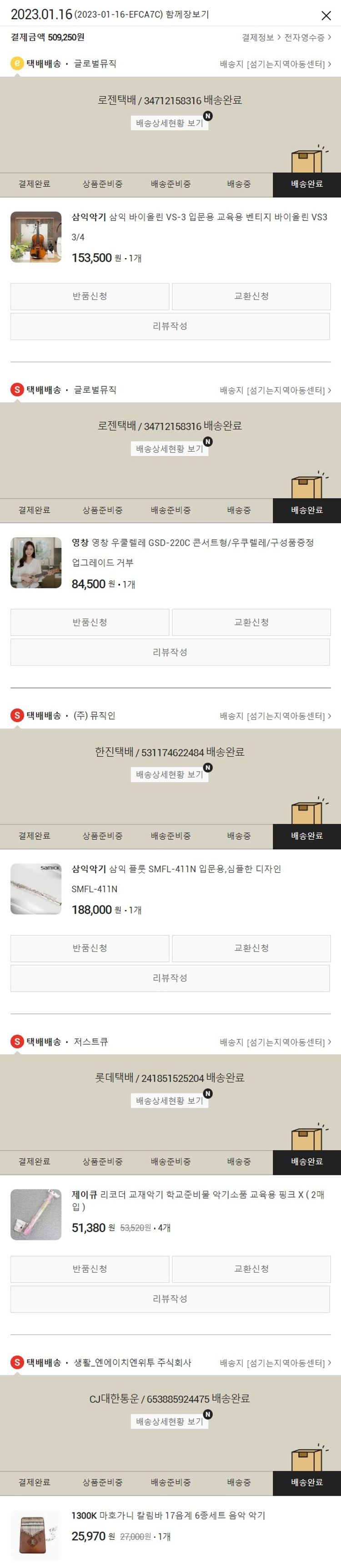The width and height of the screenshot is (341, 1568).
Task: View delivery tracking for 롯데택배 241851525204
Action: tap(169, 1100)
